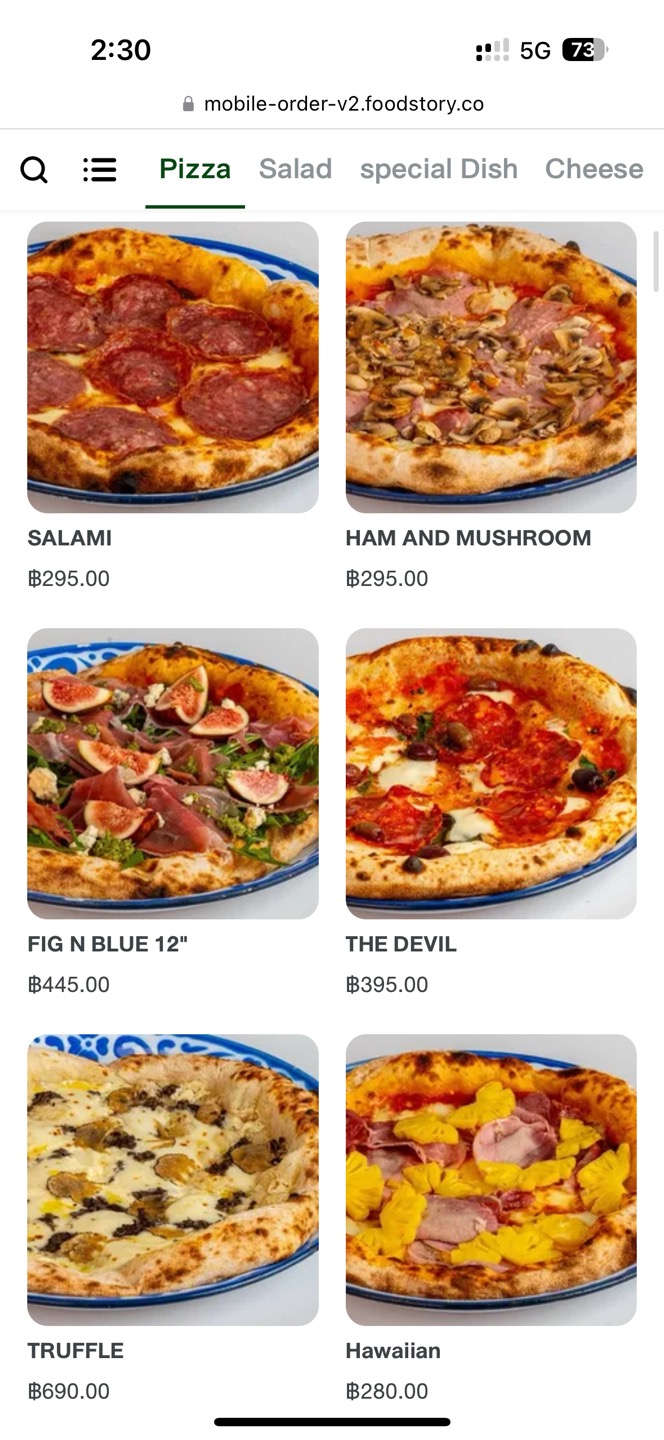
Task: Go to the Cheese tab
Action: (x=593, y=169)
